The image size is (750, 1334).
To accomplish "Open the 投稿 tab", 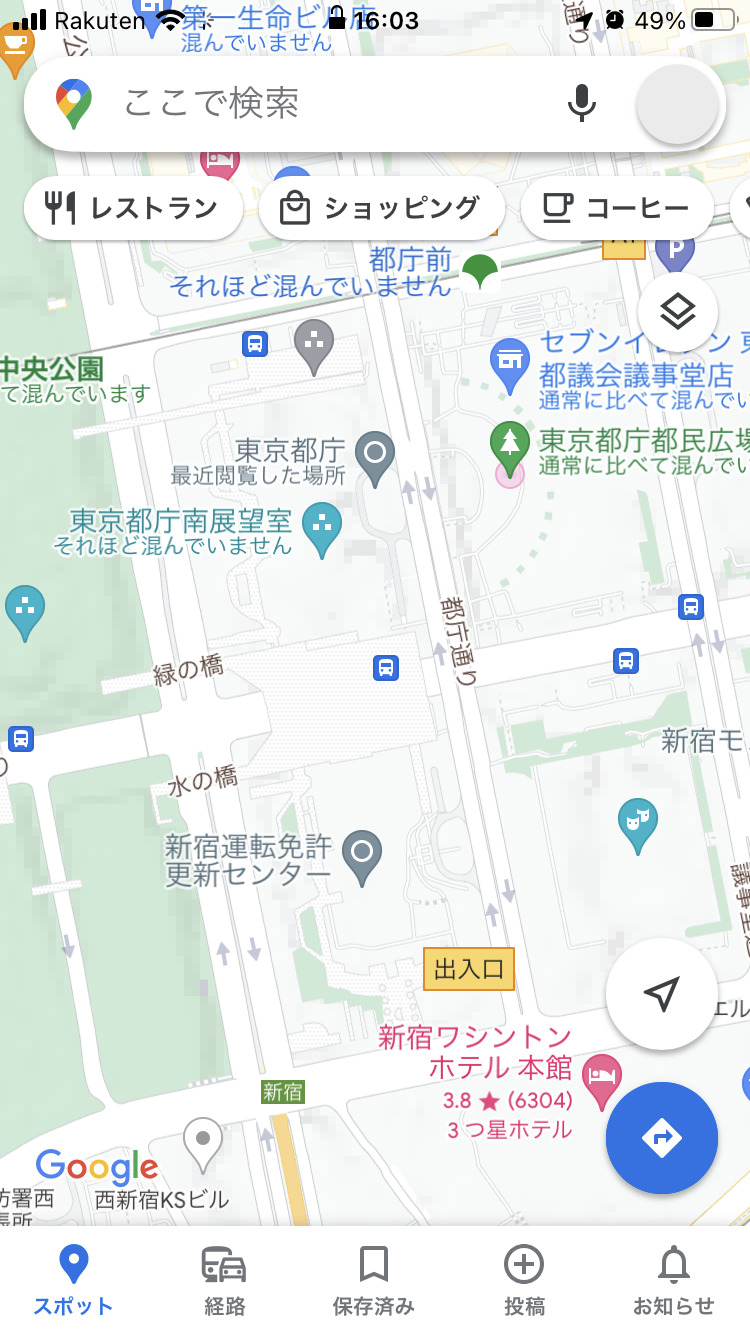I will coord(524,1279).
